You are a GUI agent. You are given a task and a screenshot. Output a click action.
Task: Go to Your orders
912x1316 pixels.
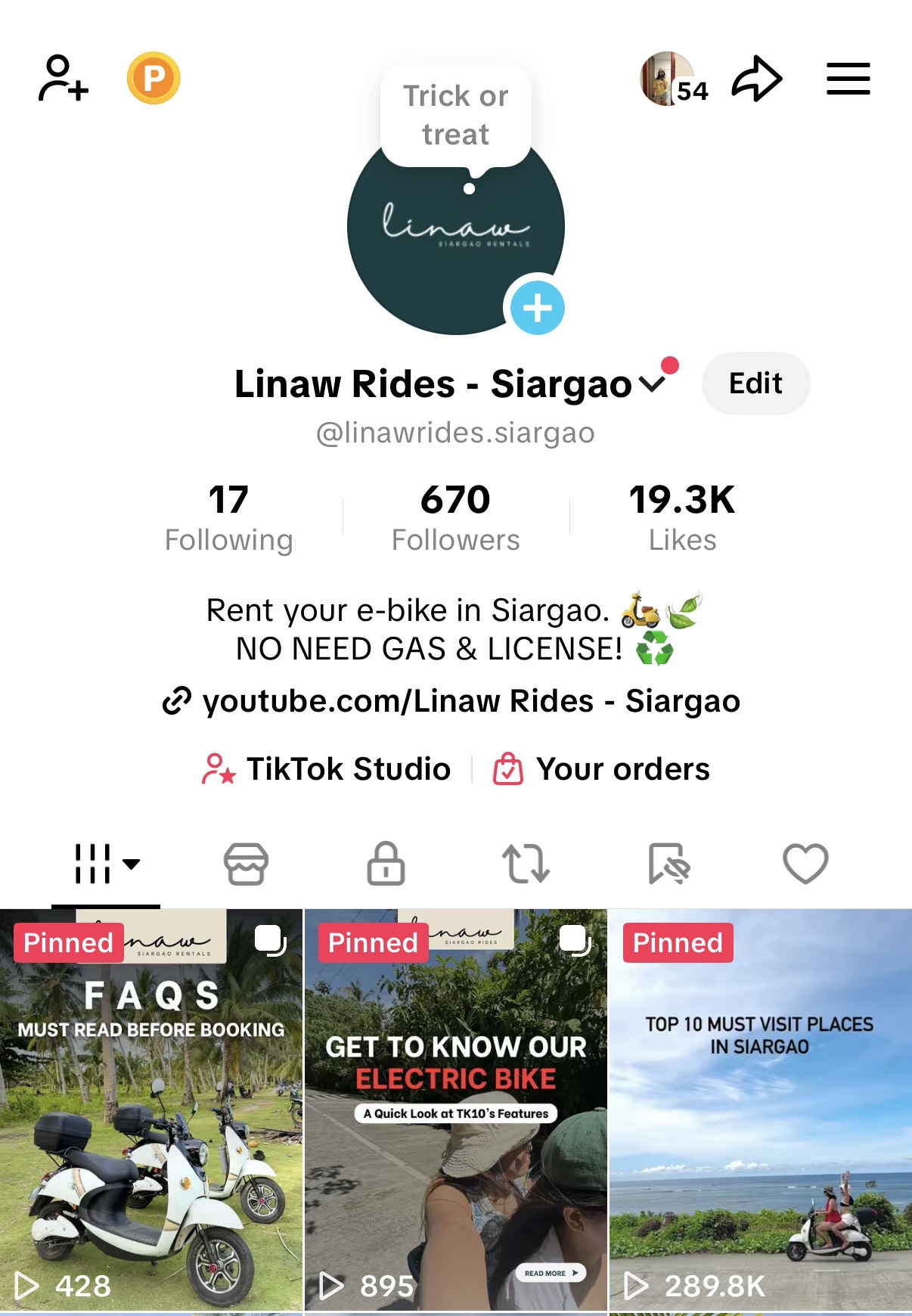click(x=602, y=769)
